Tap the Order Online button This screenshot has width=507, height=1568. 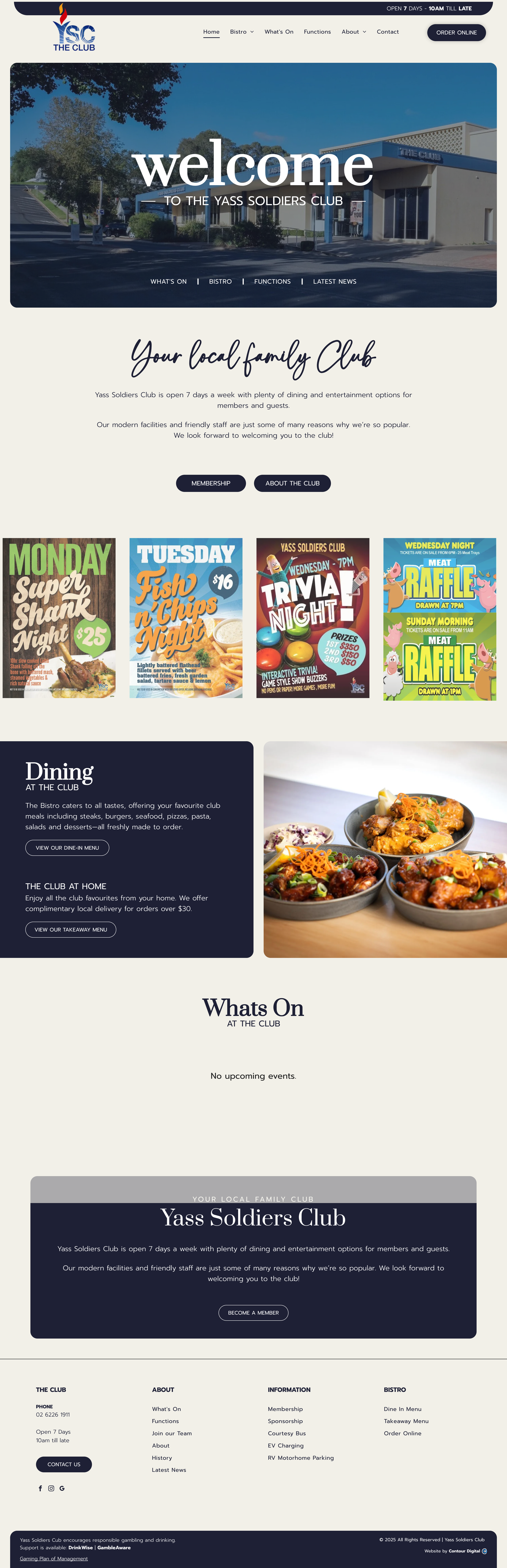[456, 32]
